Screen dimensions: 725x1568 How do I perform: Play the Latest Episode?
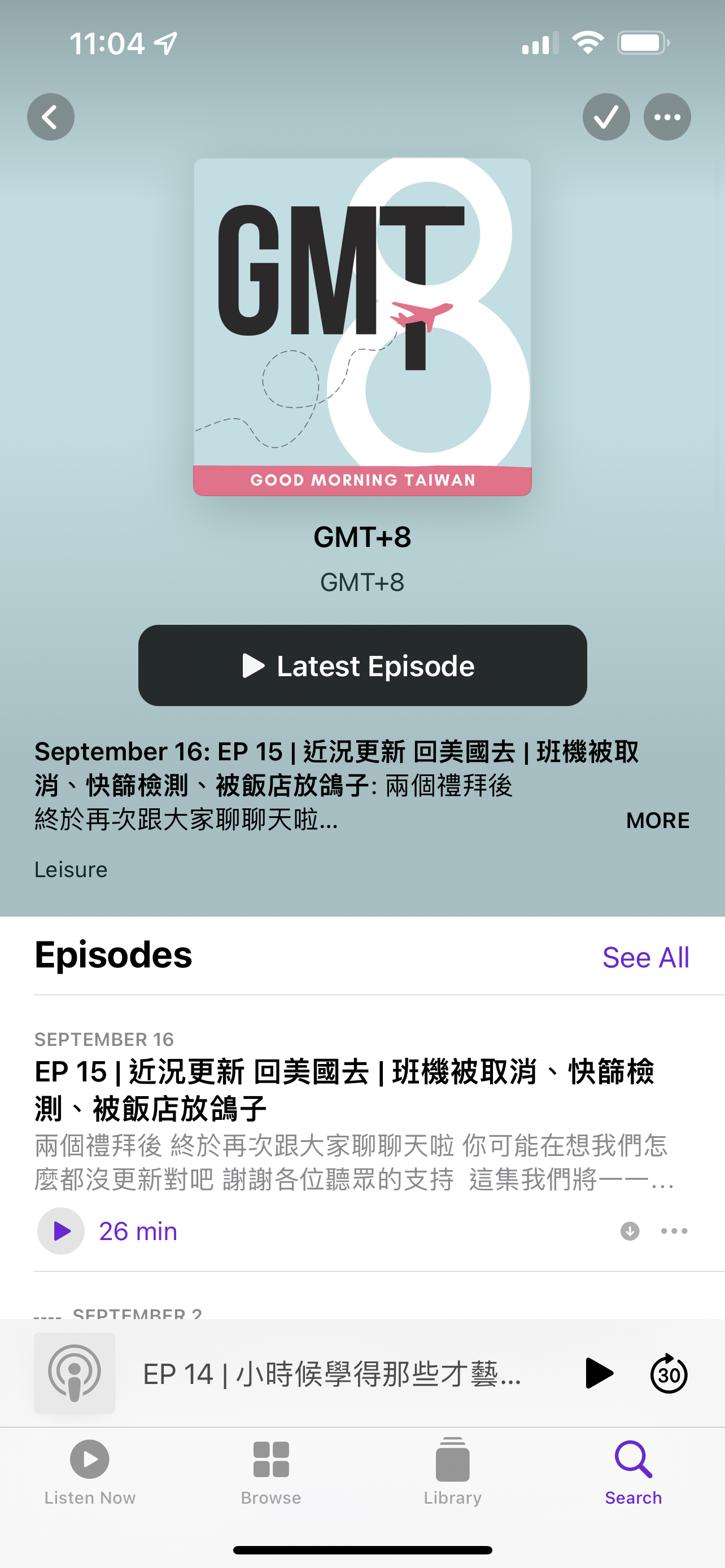[x=362, y=665]
